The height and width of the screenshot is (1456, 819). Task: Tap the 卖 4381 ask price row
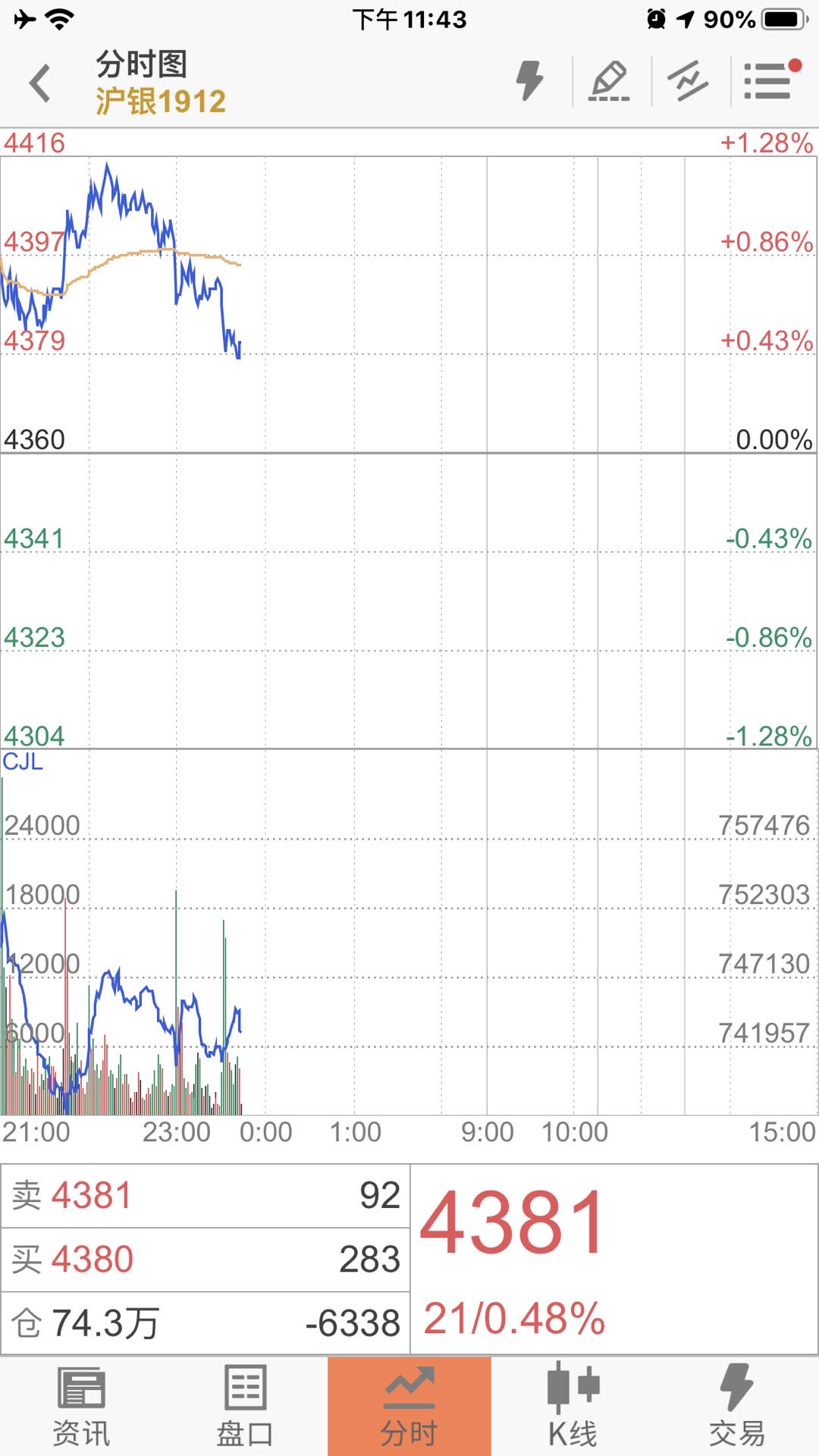click(205, 1196)
